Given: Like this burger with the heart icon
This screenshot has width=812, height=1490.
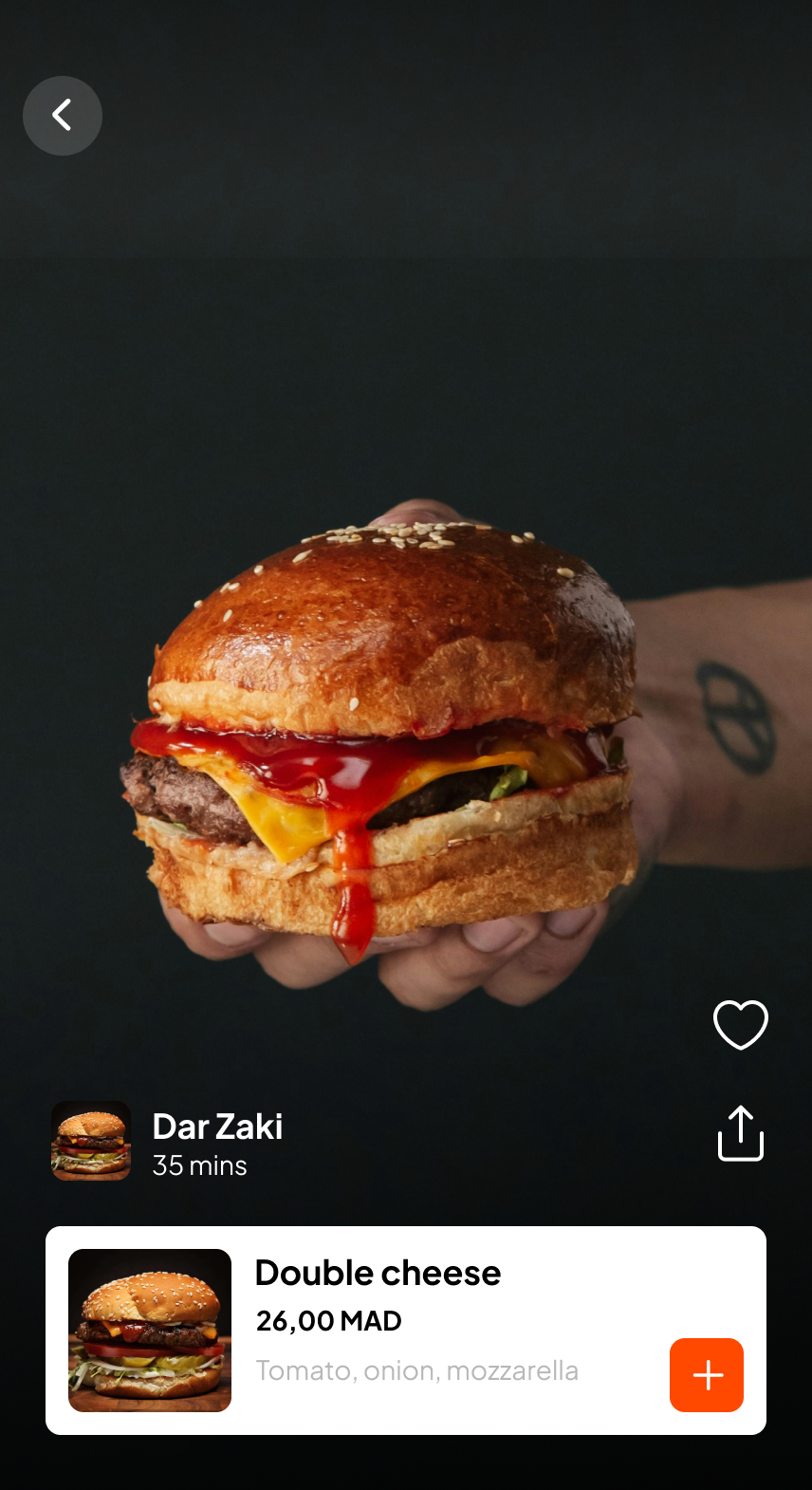Looking at the screenshot, I should click(740, 1025).
